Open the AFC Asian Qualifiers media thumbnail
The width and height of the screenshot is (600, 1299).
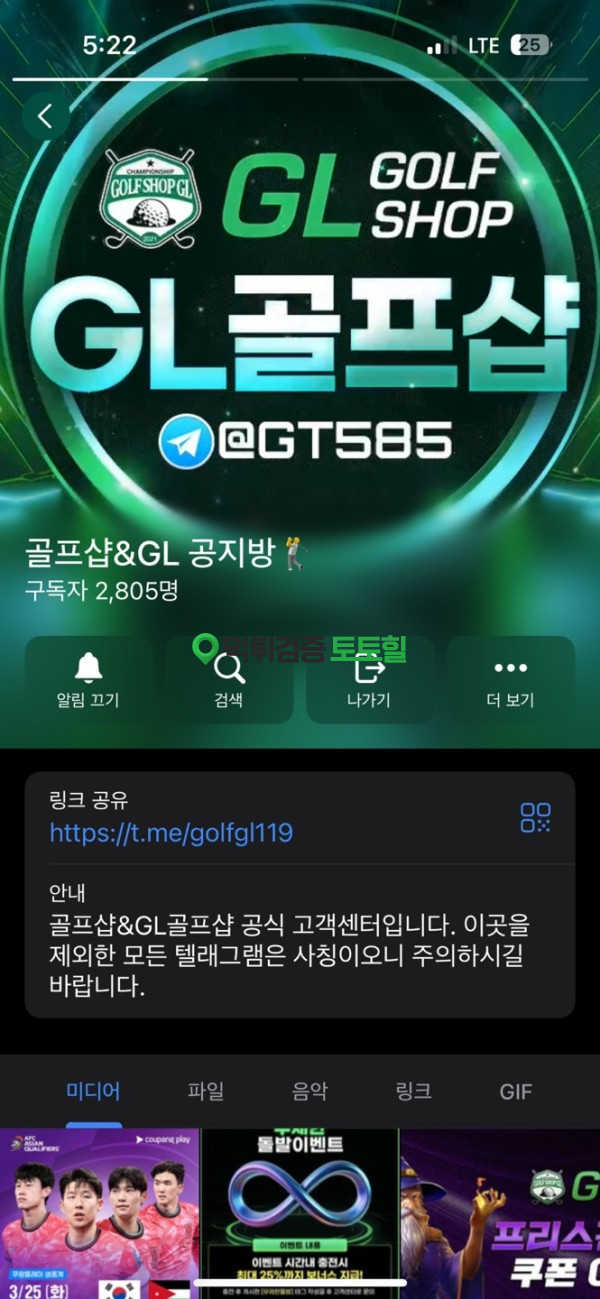[99, 1213]
